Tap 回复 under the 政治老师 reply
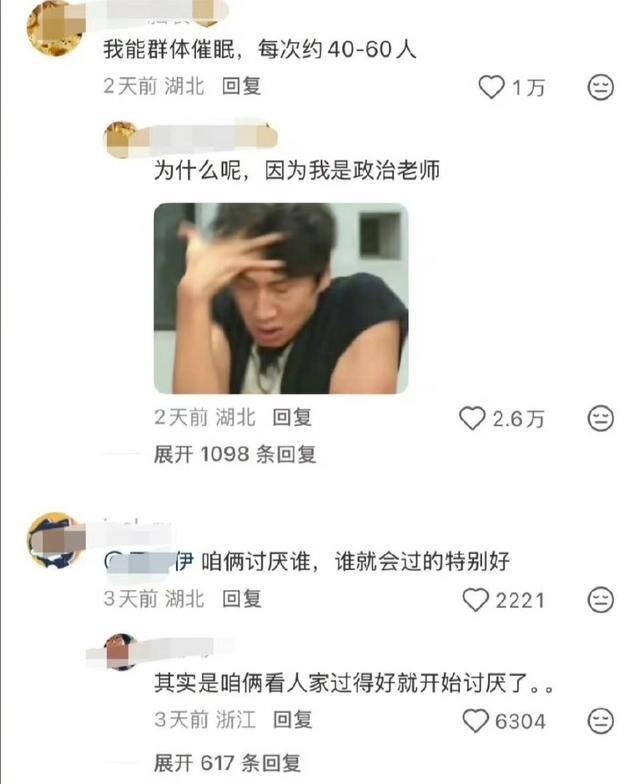 coord(292,418)
